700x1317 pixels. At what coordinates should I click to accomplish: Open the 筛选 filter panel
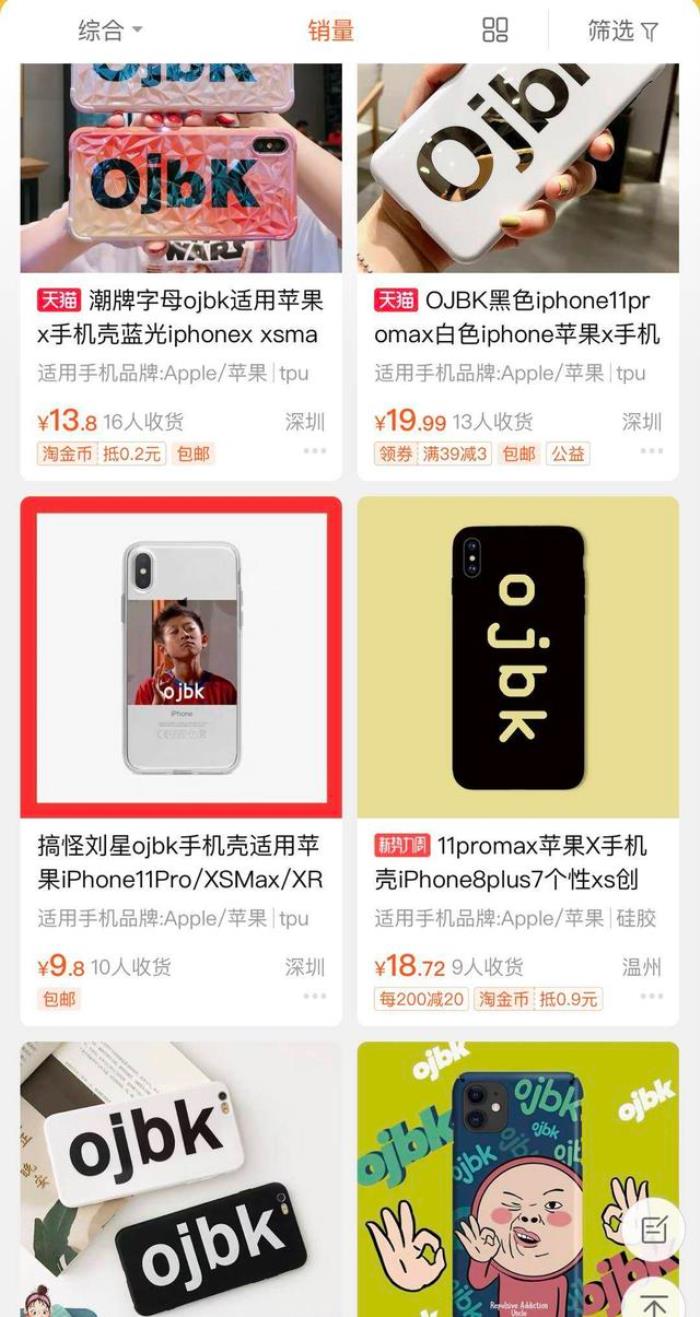tap(622, 31)
